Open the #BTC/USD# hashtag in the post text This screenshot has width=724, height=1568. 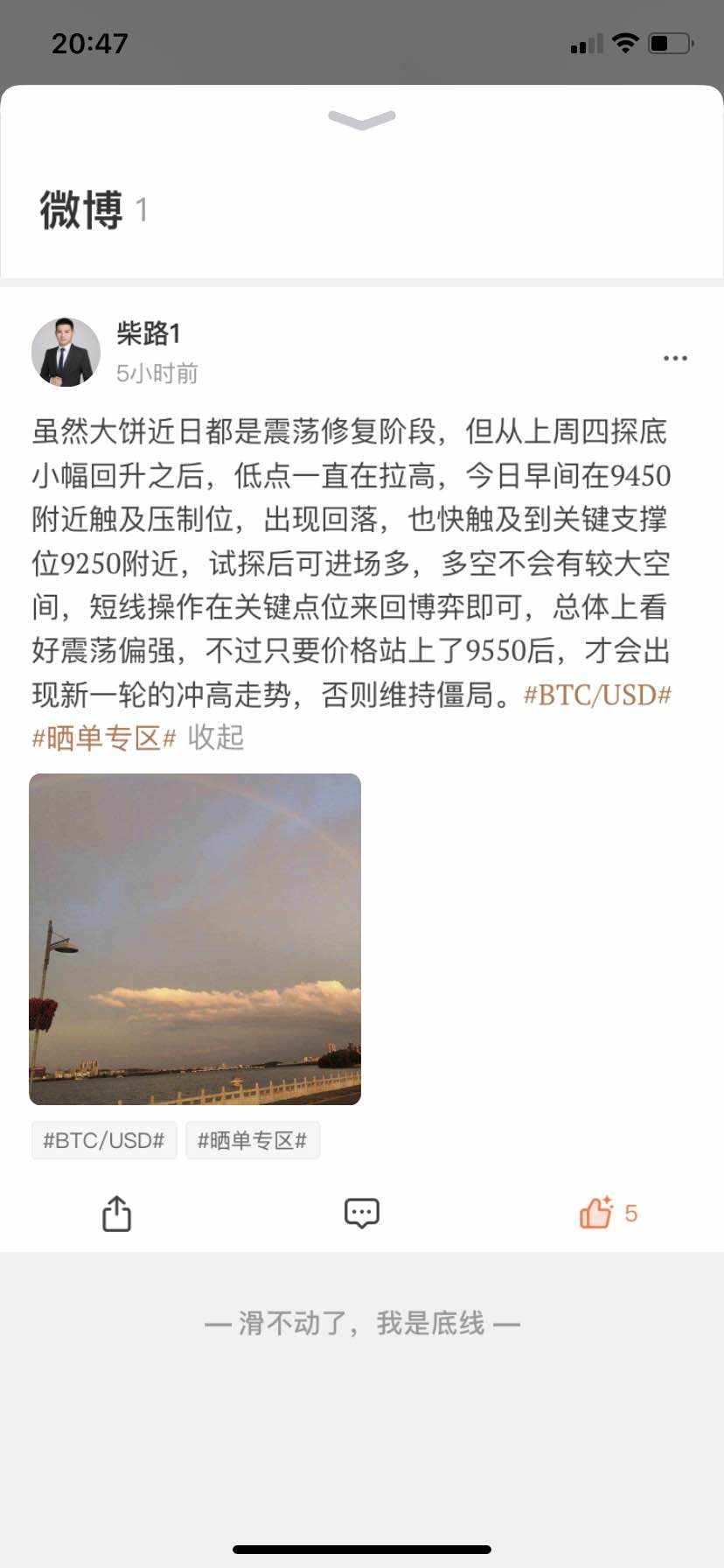pos(597,695)
